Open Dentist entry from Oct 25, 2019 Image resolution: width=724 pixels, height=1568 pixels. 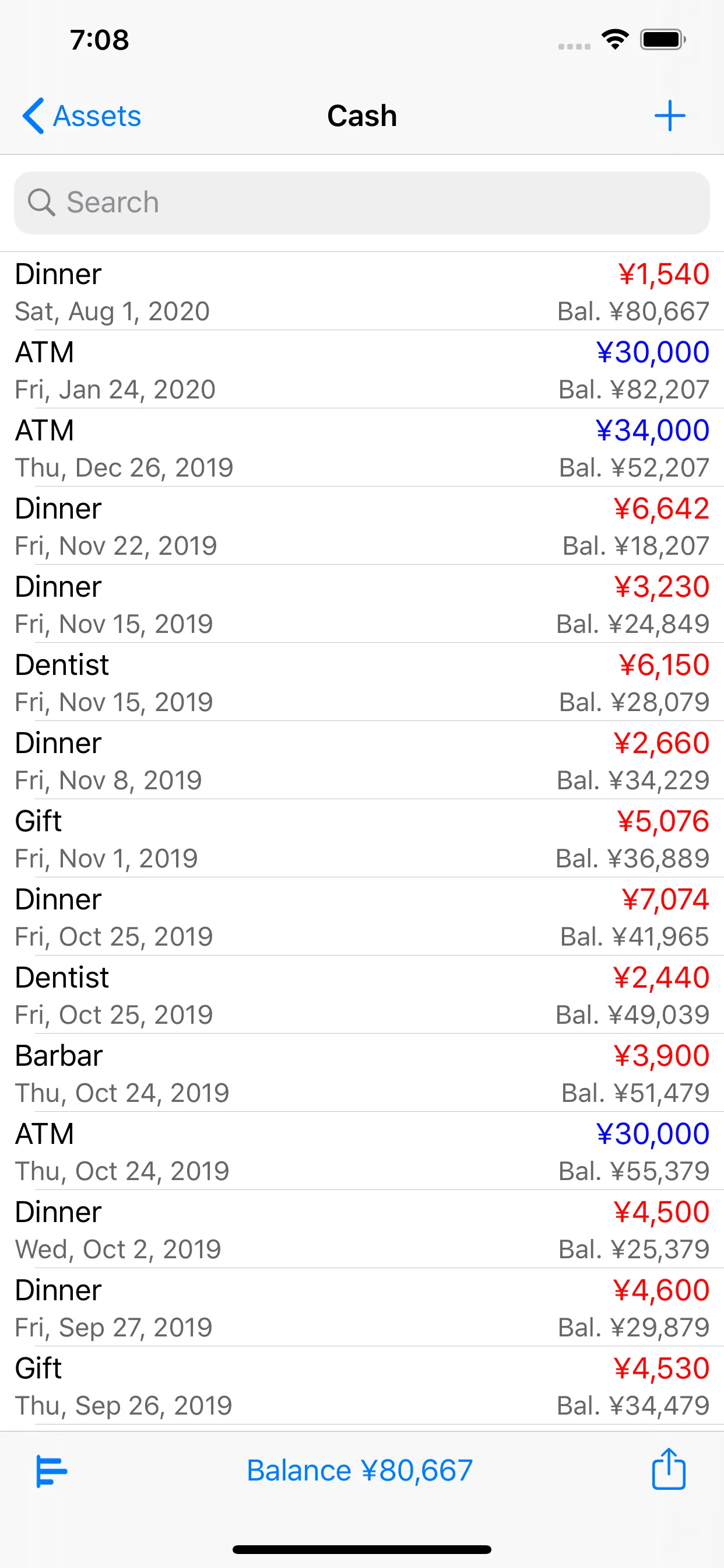click(362, 995)
